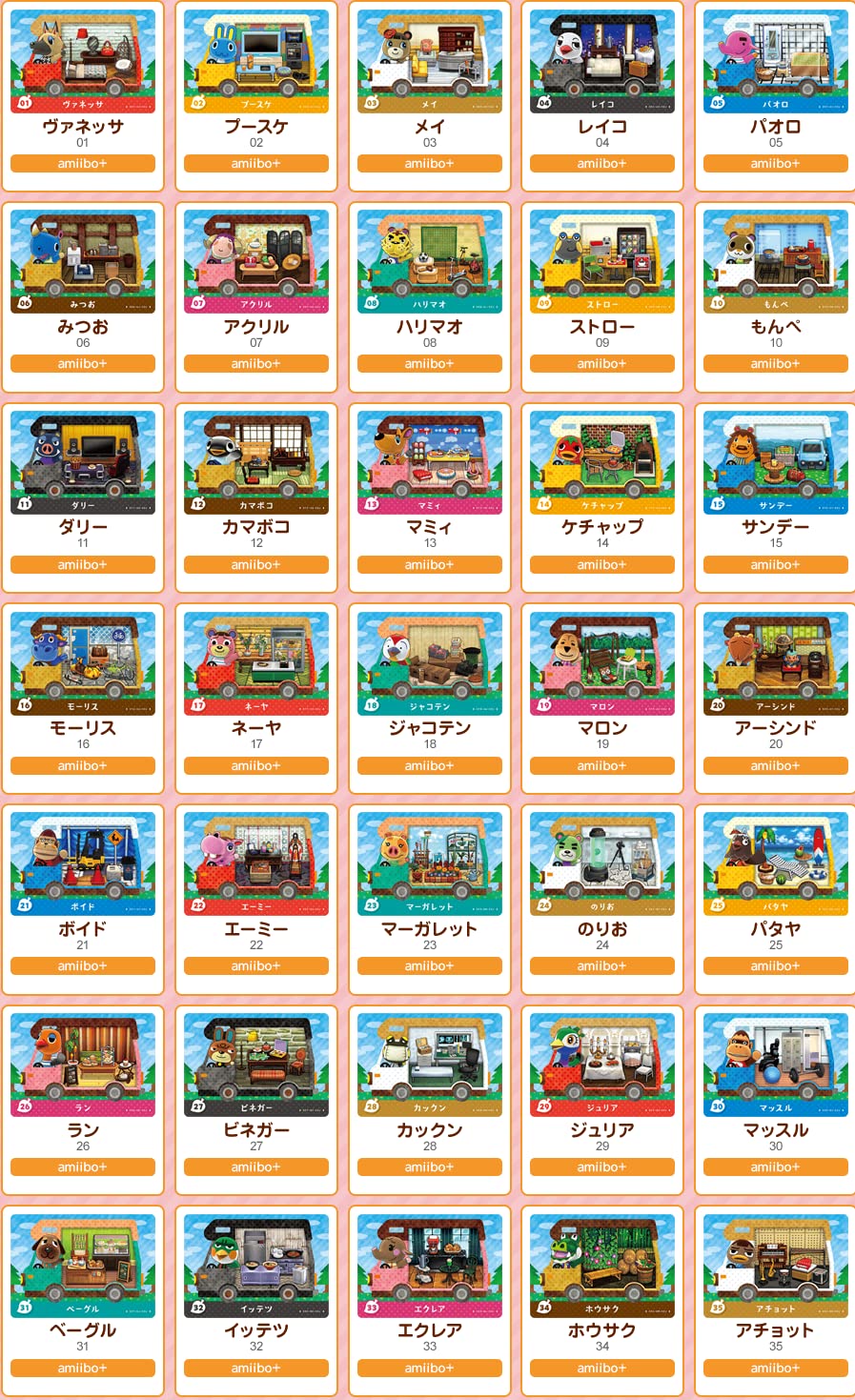This screenshot has height=1400, width=855.
Task: Open the ベーグル (31) name link
Action: click(82, 1330)
